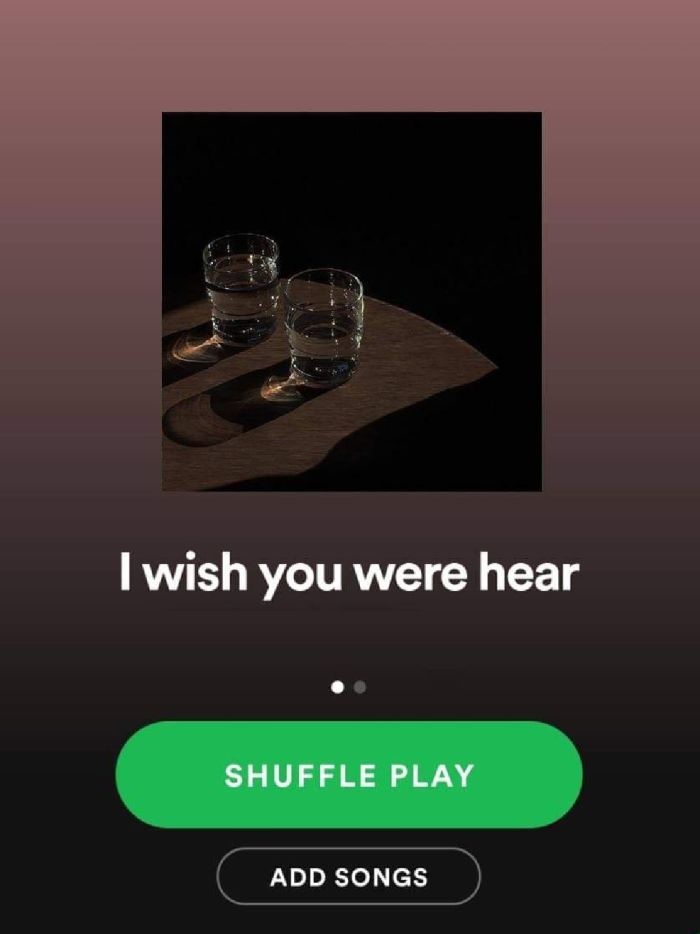Open the playlist cover image
The height and width of the screenshot is (934, 700).
tap(351, 301)
